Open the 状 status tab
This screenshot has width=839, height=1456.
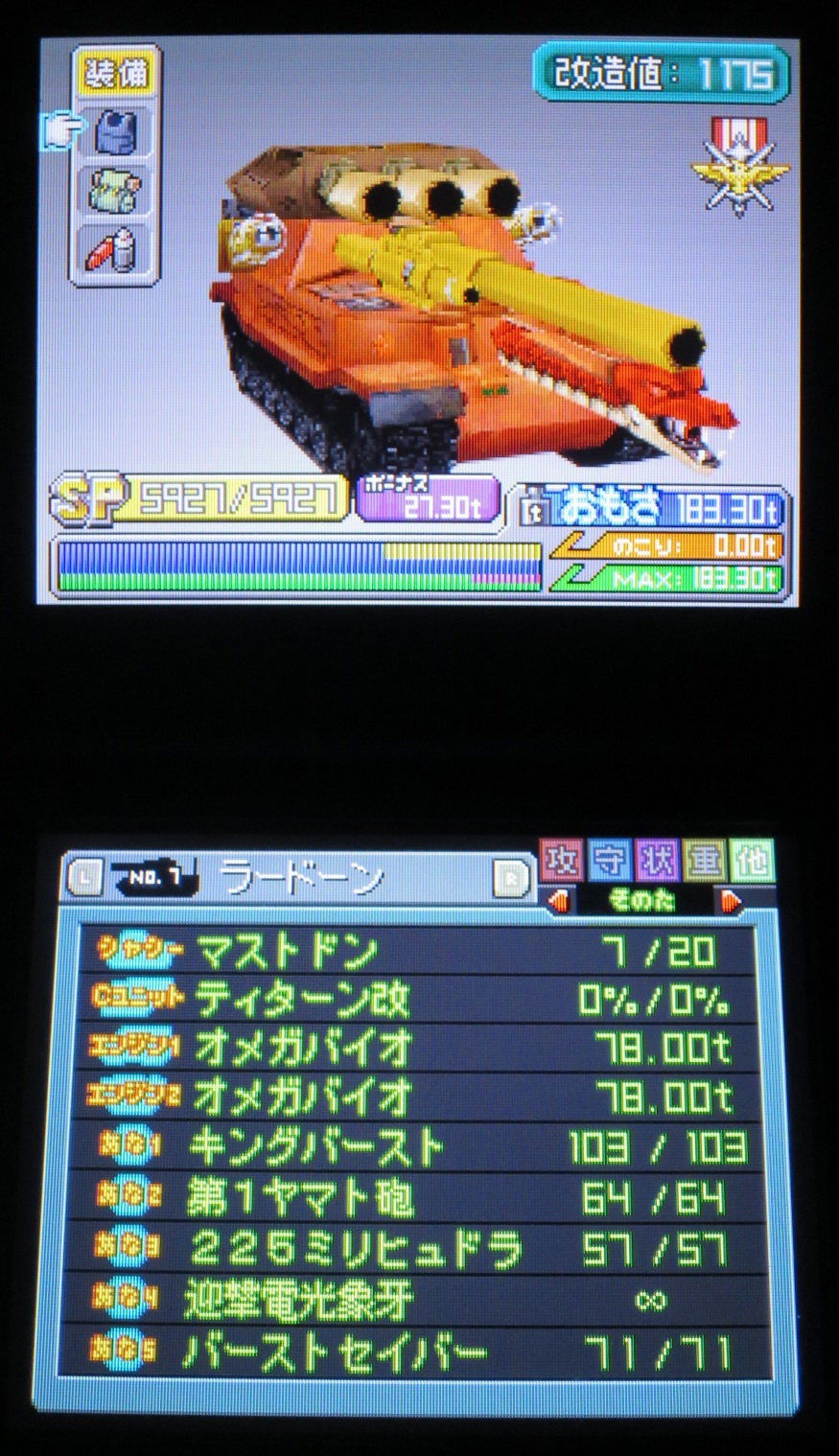pos(655,862)
